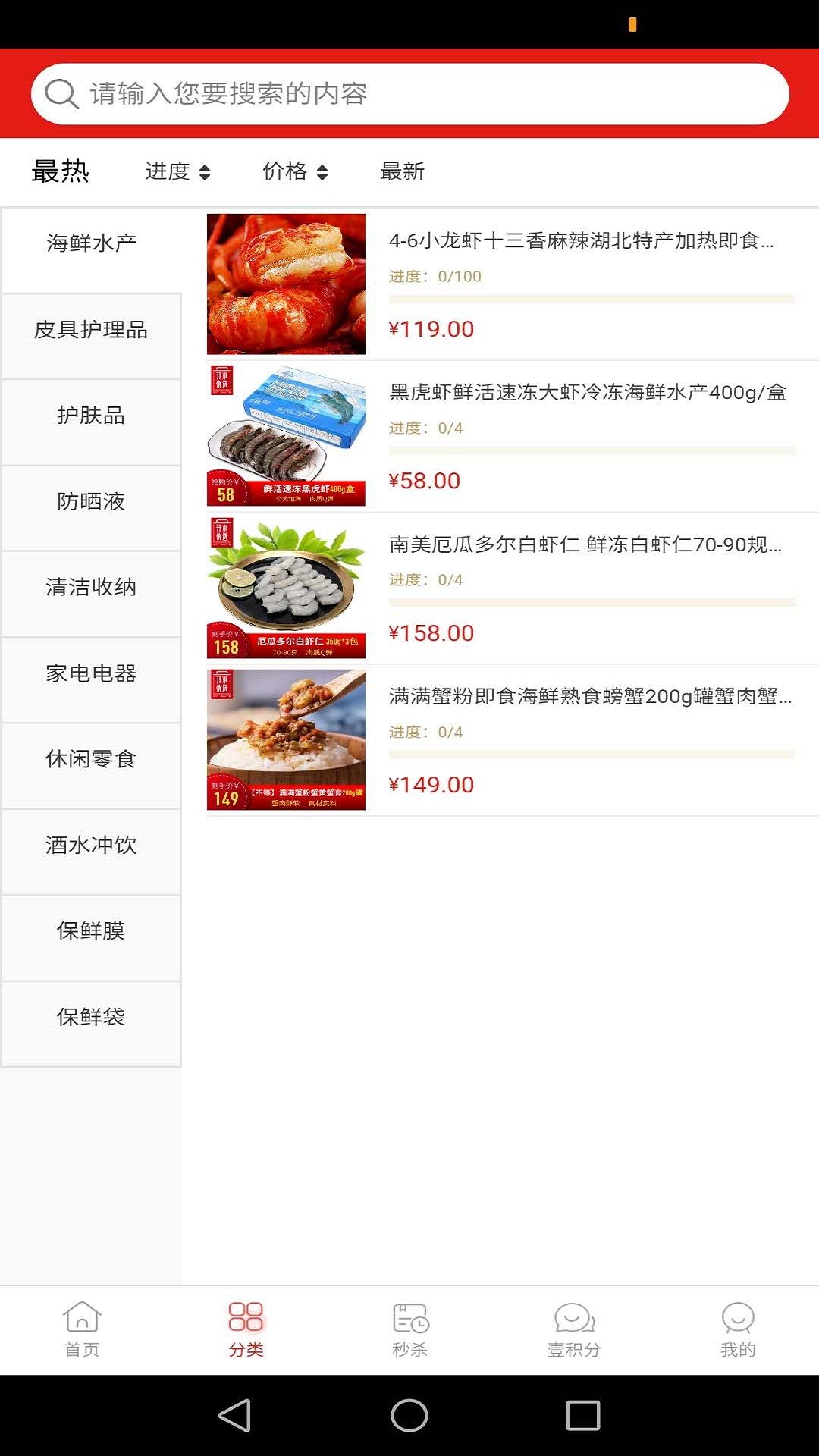Open the 黑虎虾 400g/盒 product
Screen dimensions: 819x1456
point(513,436)
